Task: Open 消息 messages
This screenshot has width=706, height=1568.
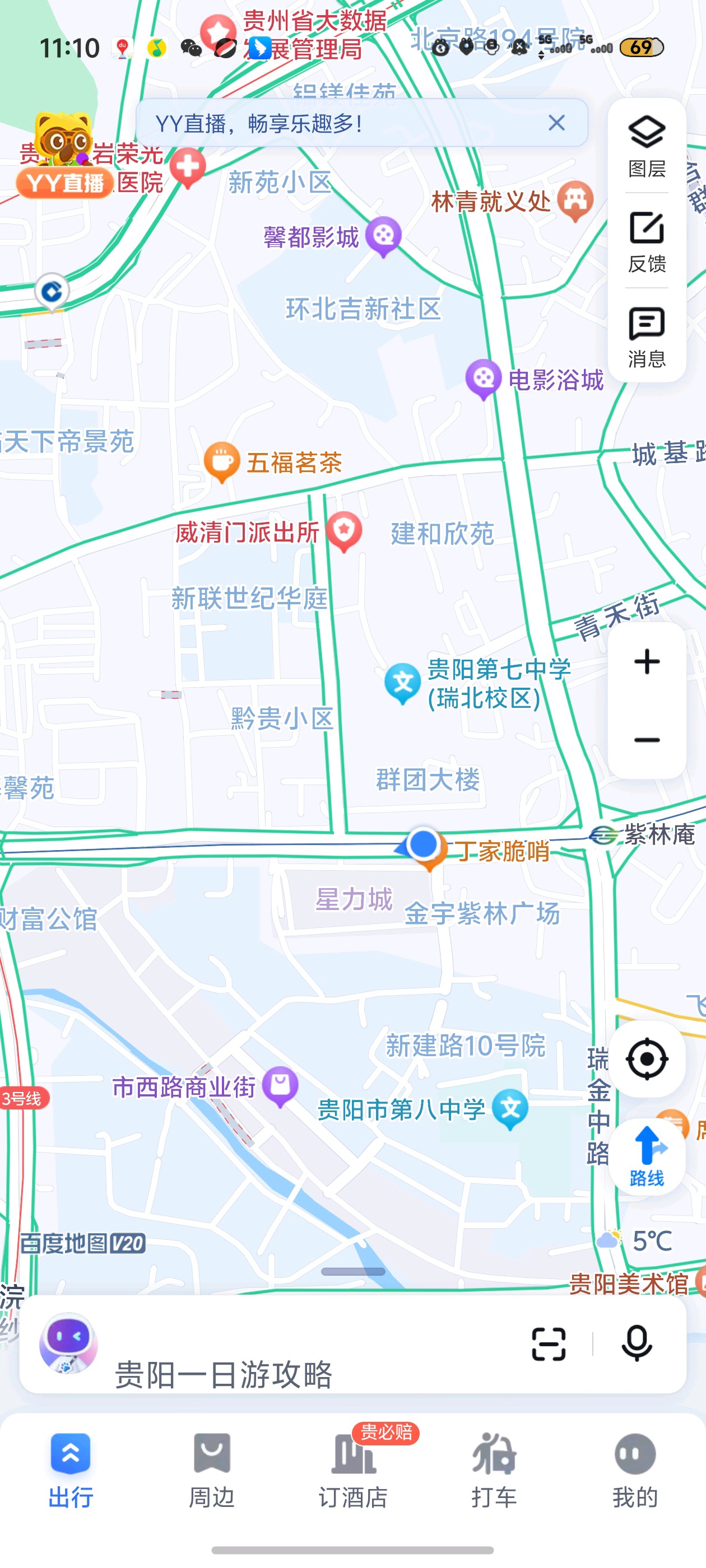Action: [646, 337]
